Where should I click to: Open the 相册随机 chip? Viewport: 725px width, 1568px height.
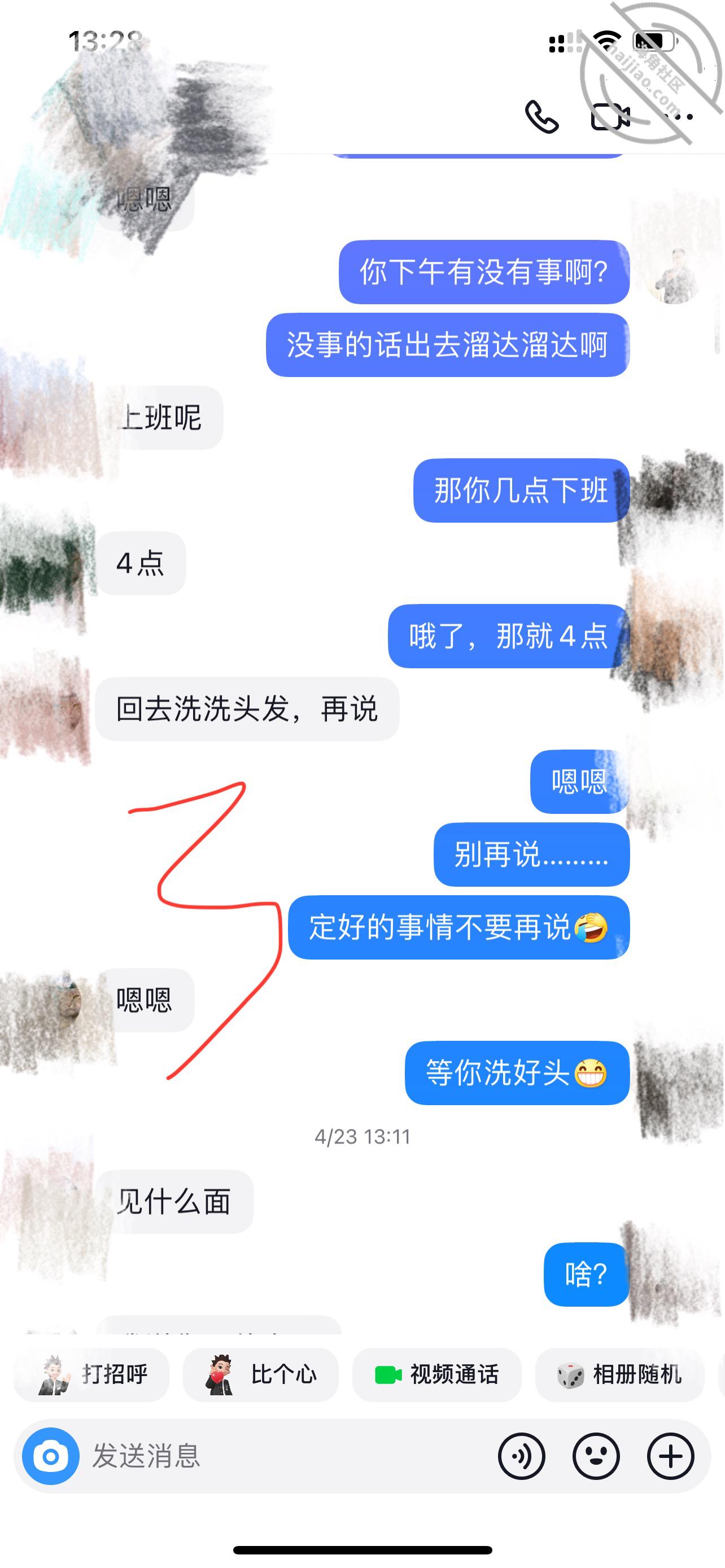(619, 1374)
